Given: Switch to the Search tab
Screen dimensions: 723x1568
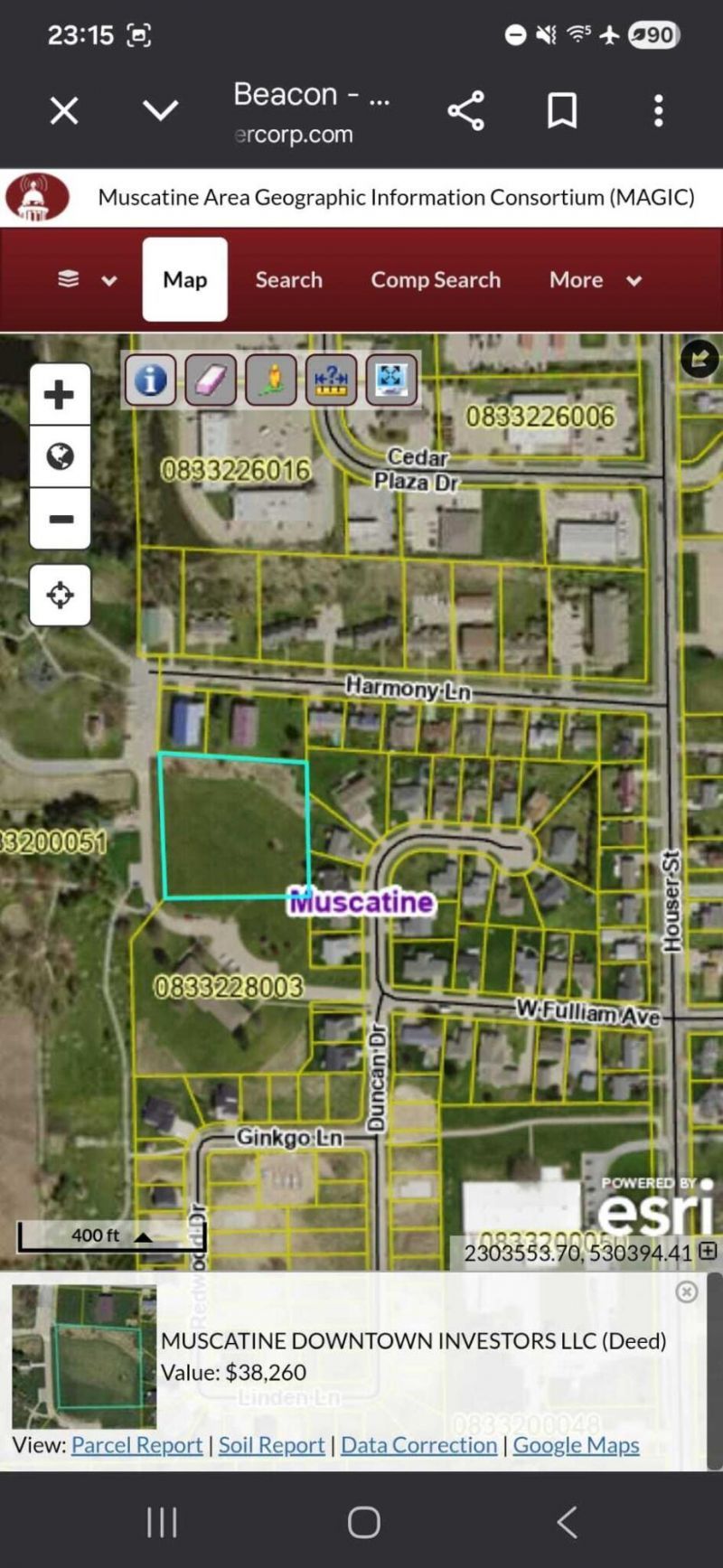Looking at the screenshot, I should tap(288, 280).
